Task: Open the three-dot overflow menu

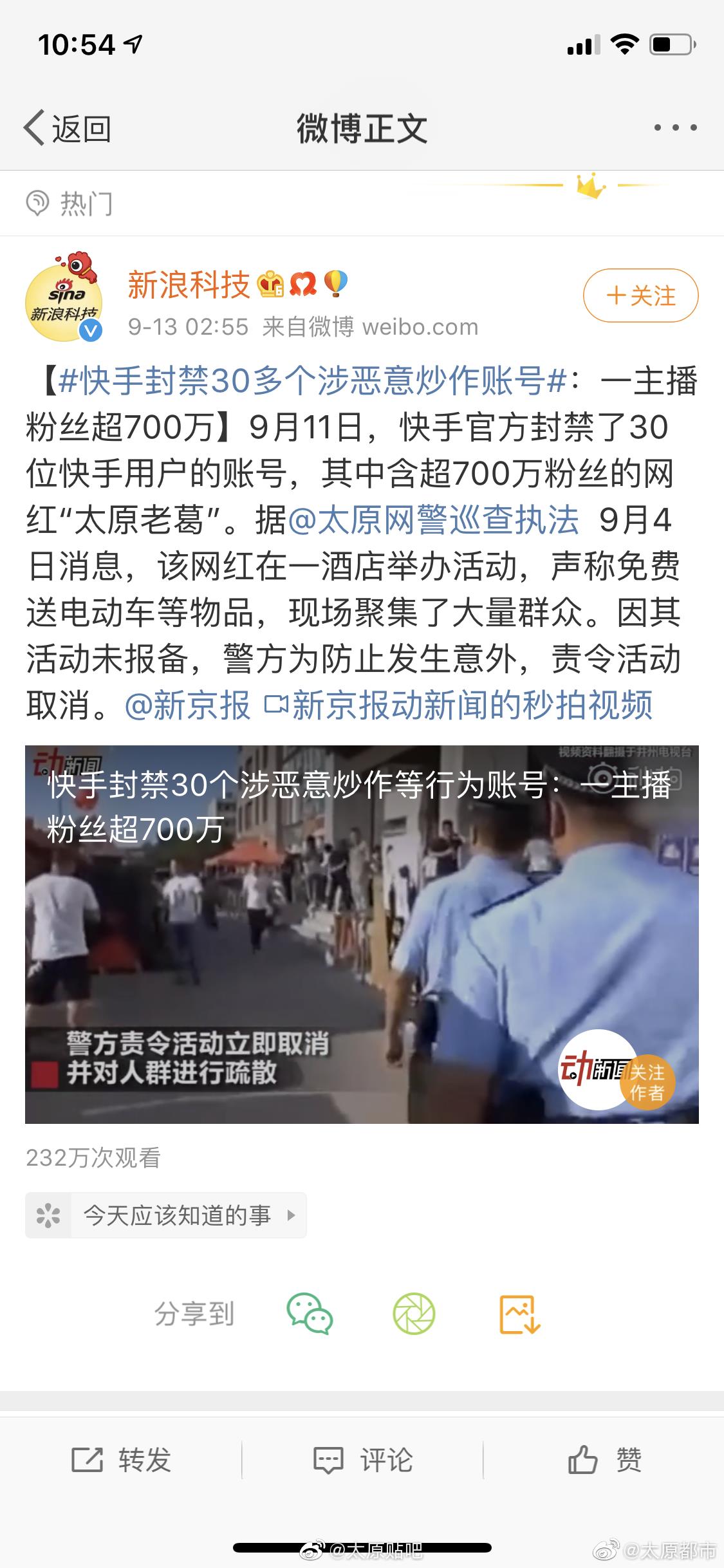Action: [x=674, y=128]
